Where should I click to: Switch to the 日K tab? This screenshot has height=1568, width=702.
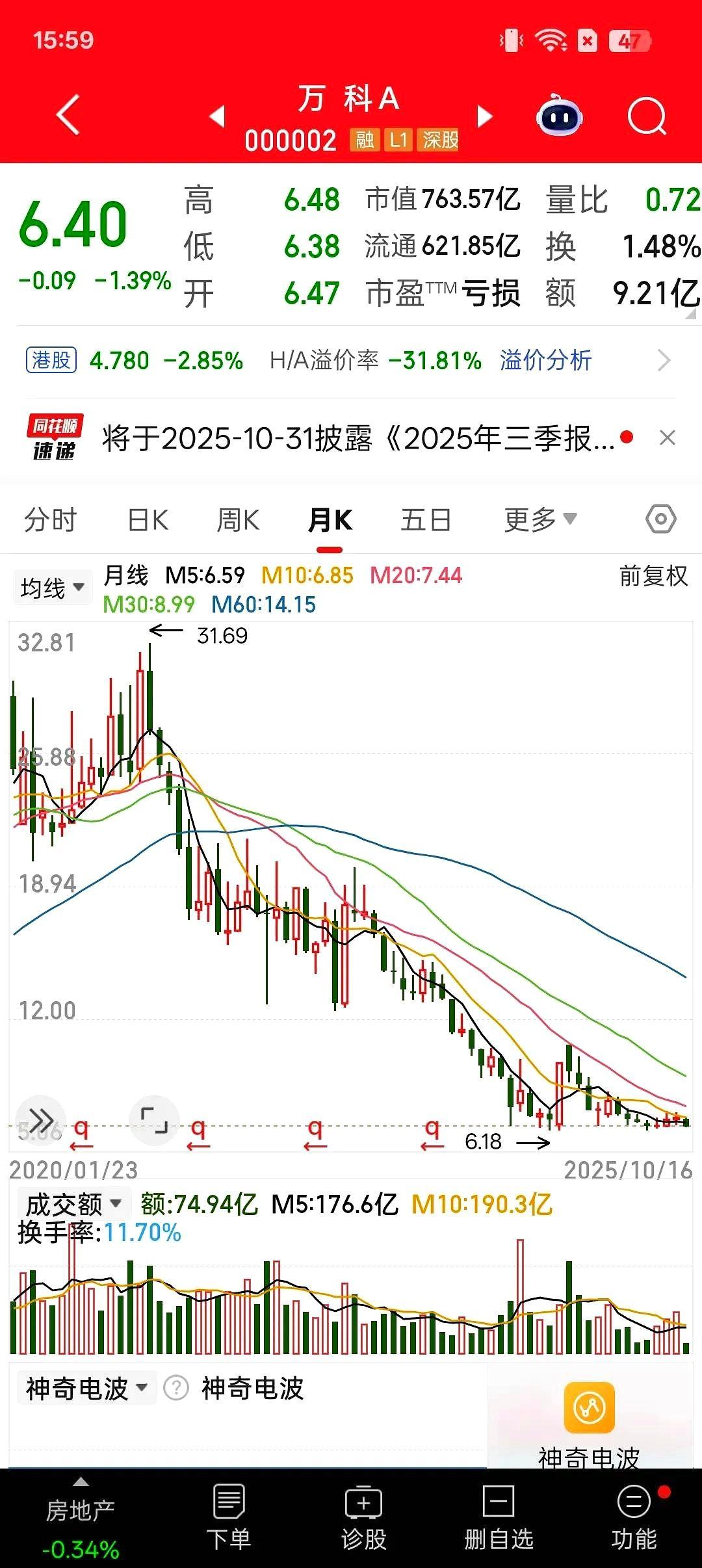click(147, 519)
